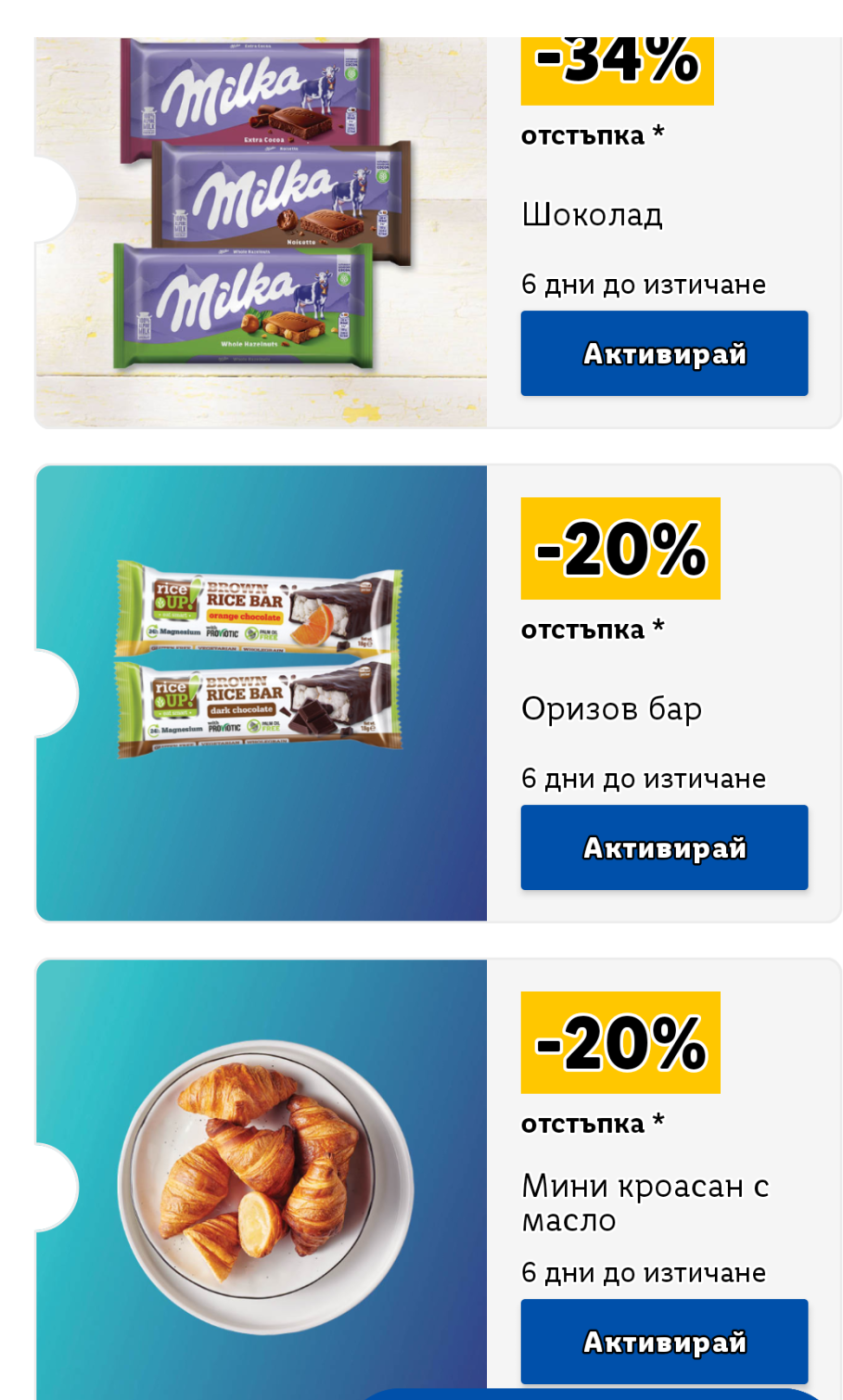Activate the Мини кроасан с масло coupon
Viewport: 843px width, 1400px height.
point(664,1341)
